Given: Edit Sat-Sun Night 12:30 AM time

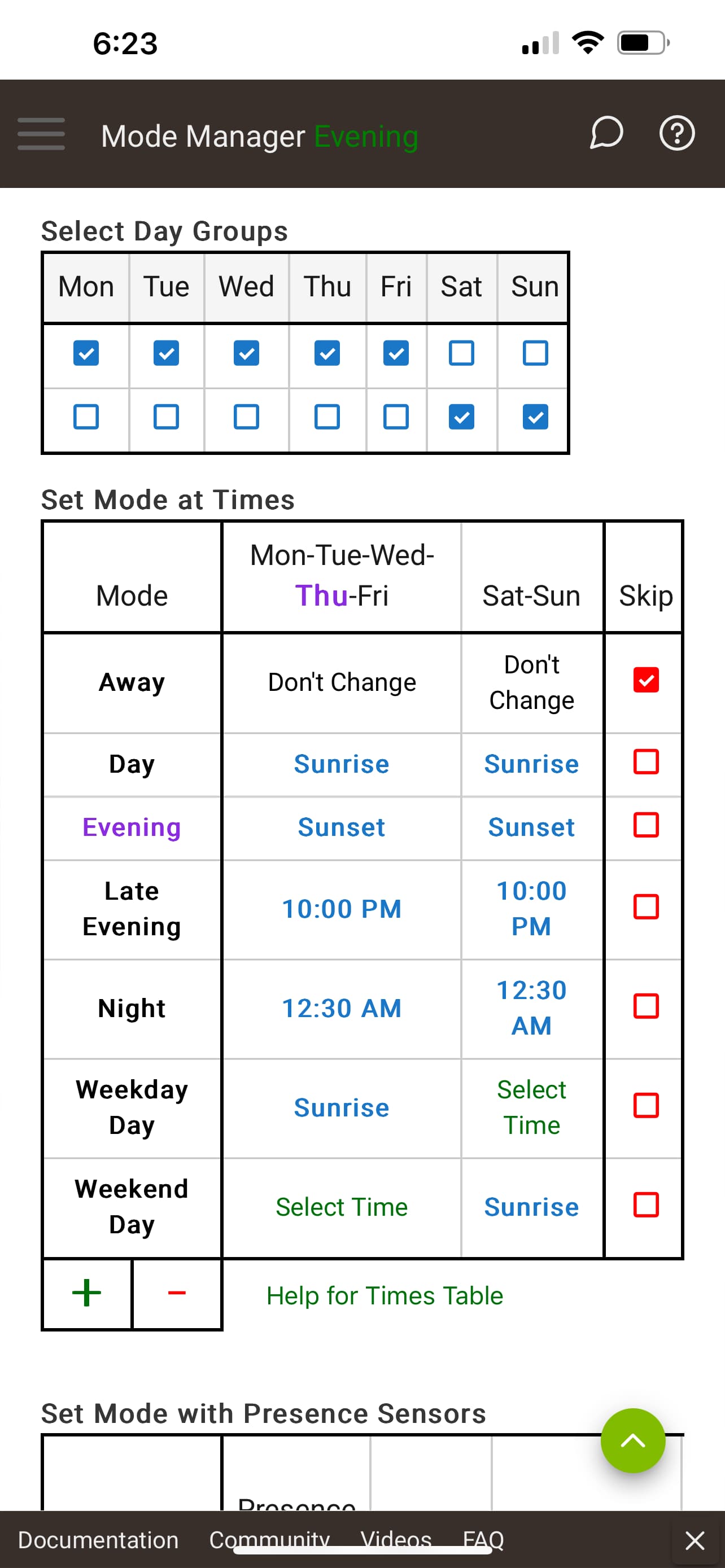Looking at the screenshot, I should coord(531,1008).
